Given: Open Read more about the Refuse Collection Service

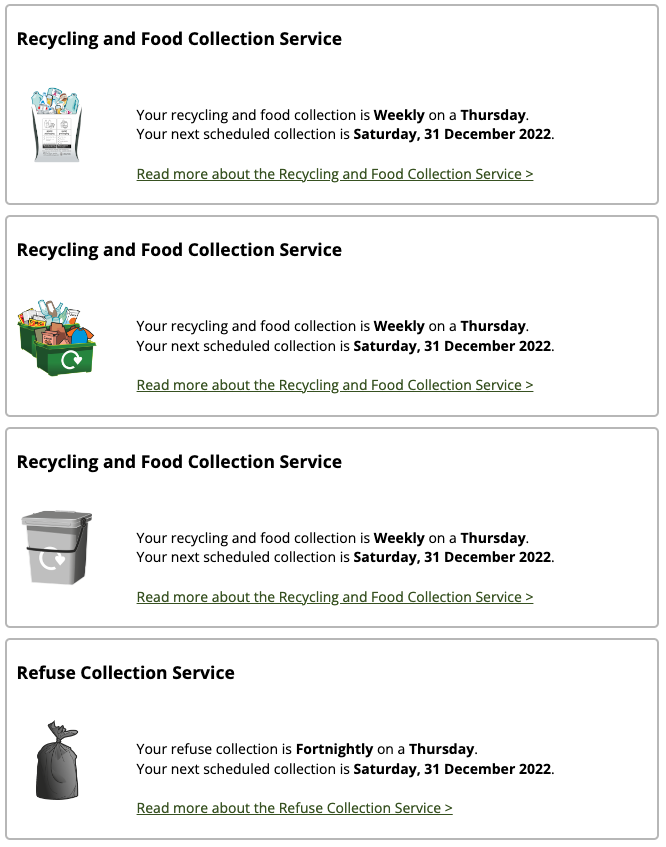Looking at the screenshot, I should pos(294,808).
